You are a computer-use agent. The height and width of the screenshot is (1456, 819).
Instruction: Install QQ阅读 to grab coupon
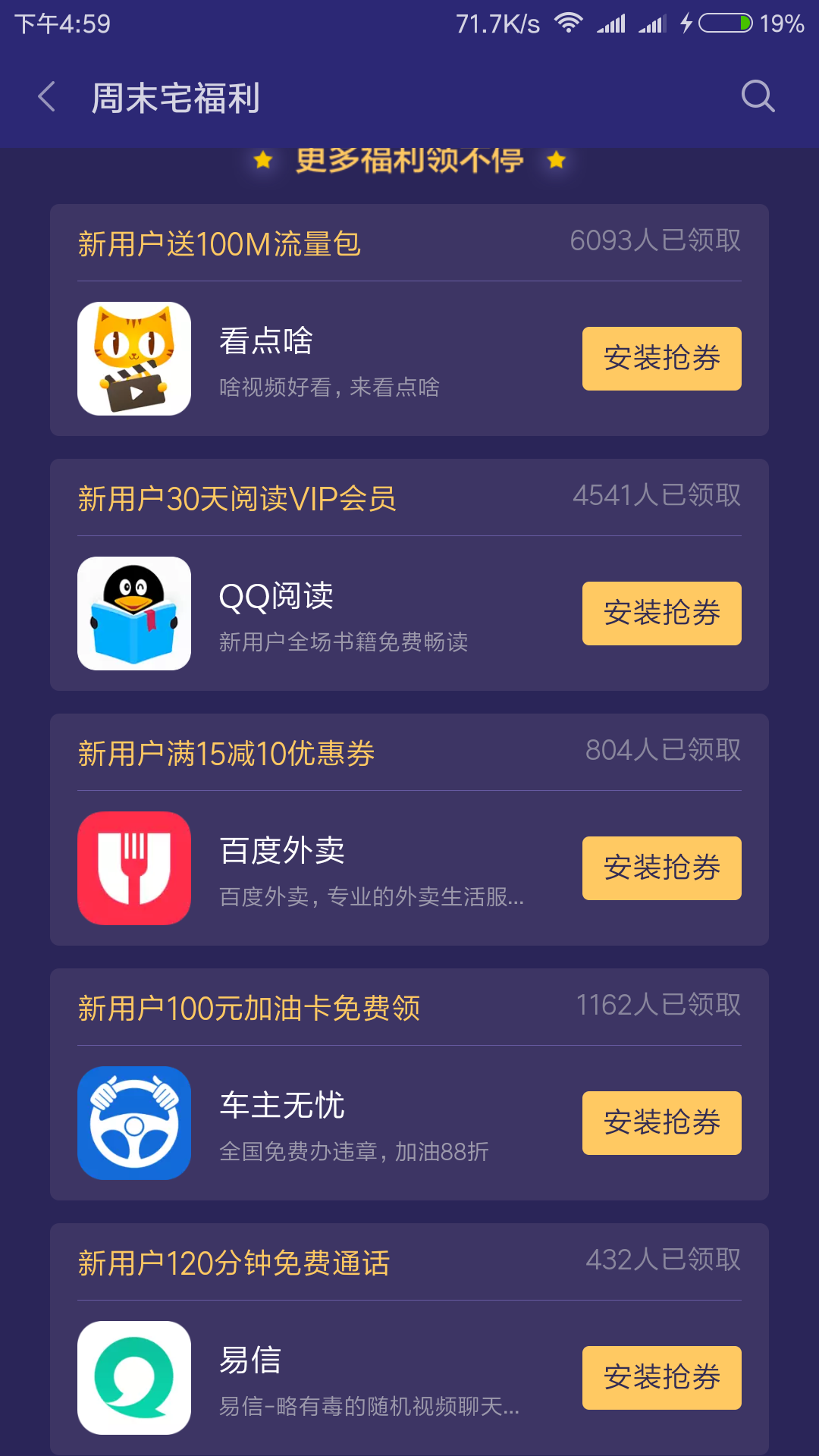point(661,613)
